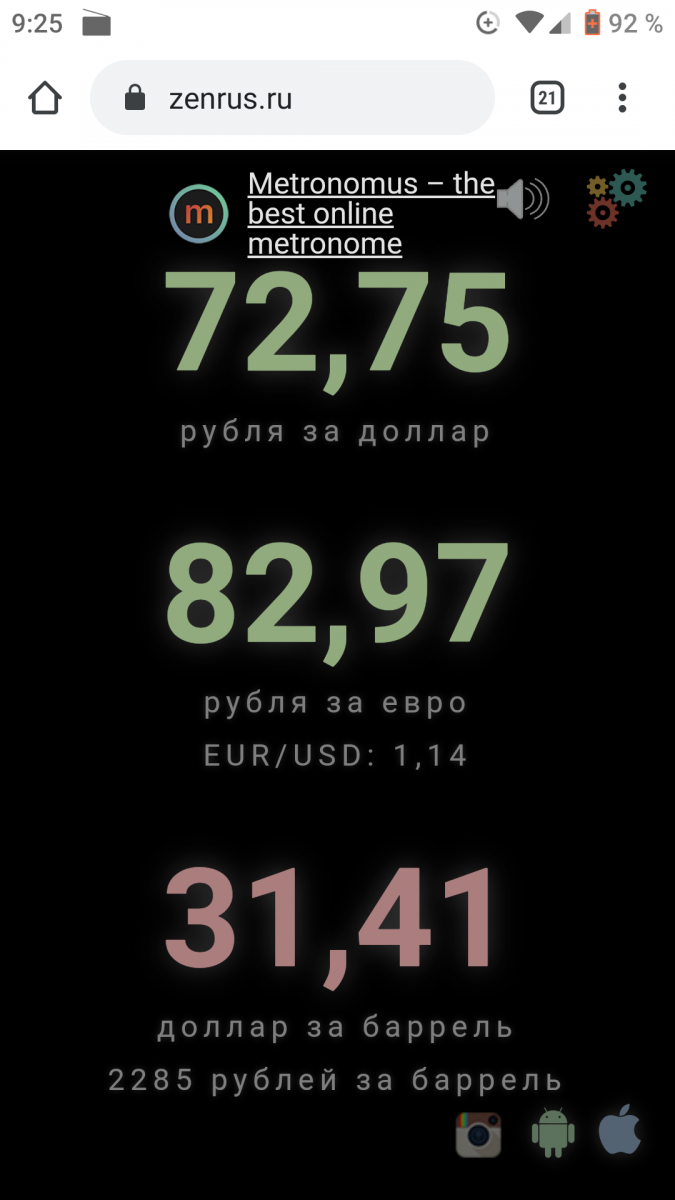
Task: Open the tab switcher showing 21 tabs
Action: pos(547,98)
